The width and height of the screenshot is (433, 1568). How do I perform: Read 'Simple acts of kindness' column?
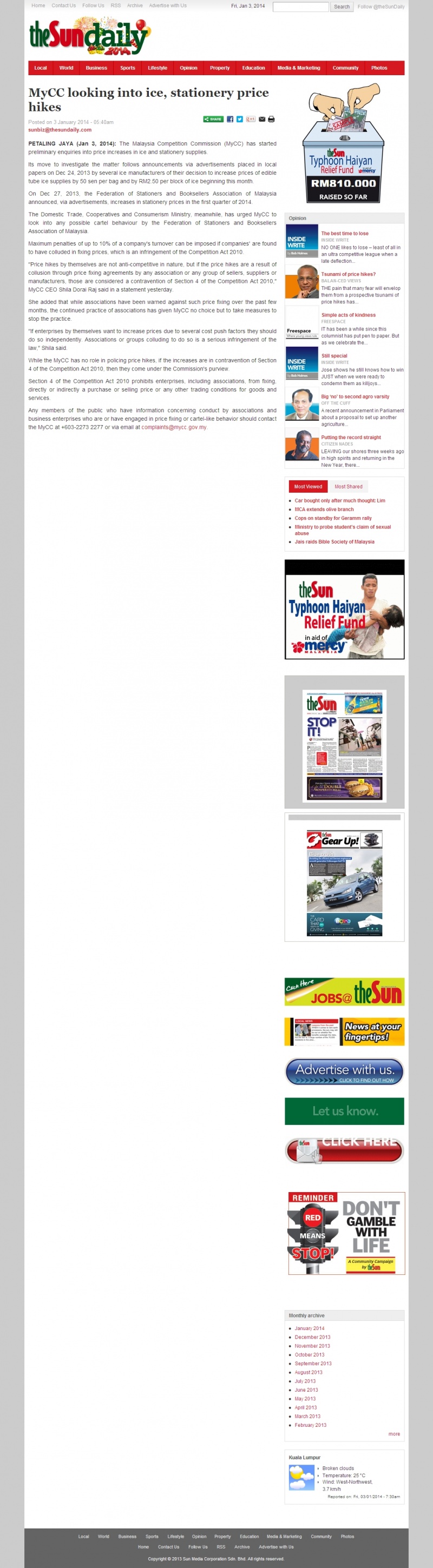click(349, 315)
